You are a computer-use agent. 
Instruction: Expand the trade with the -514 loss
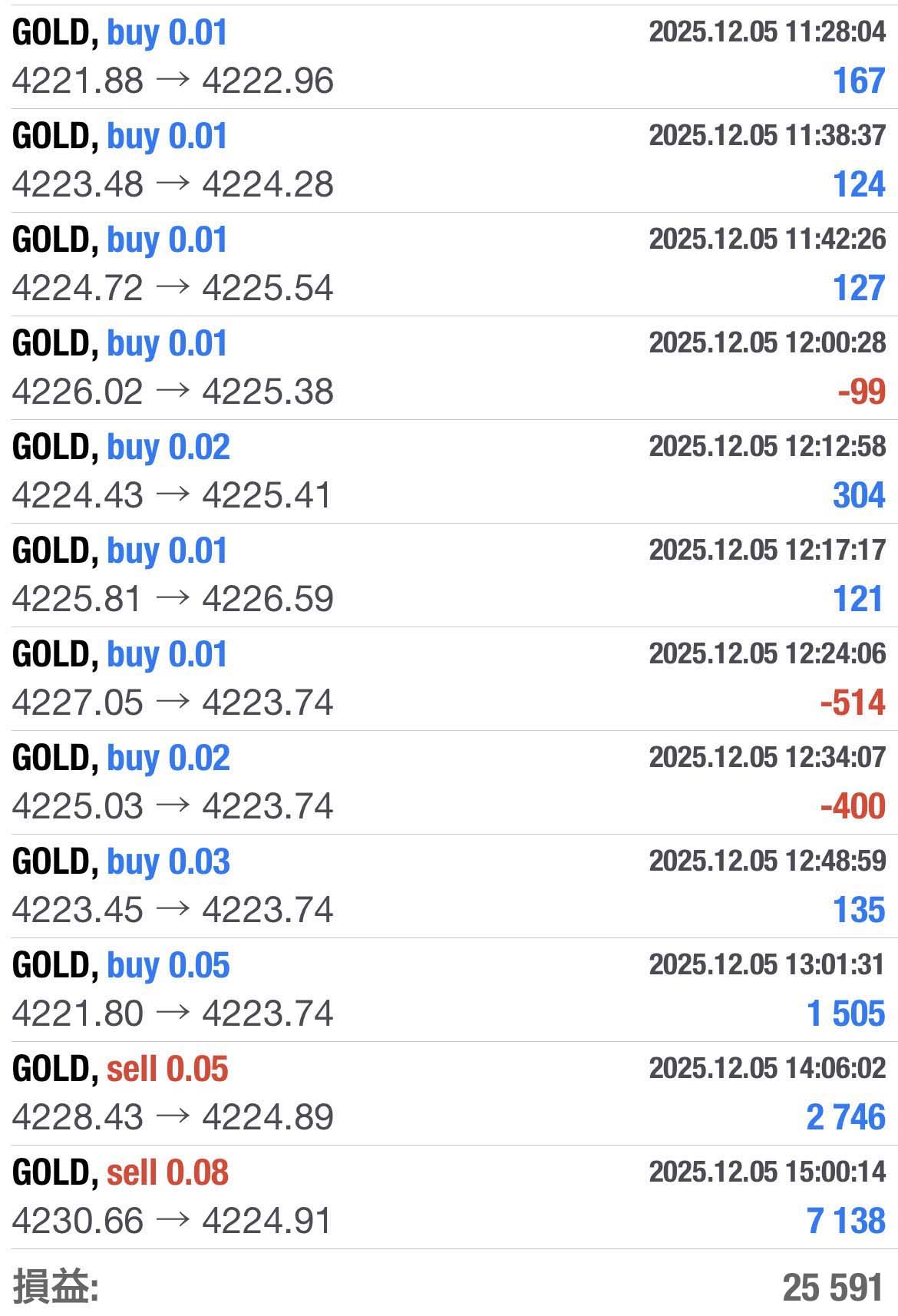click(449, 679)
